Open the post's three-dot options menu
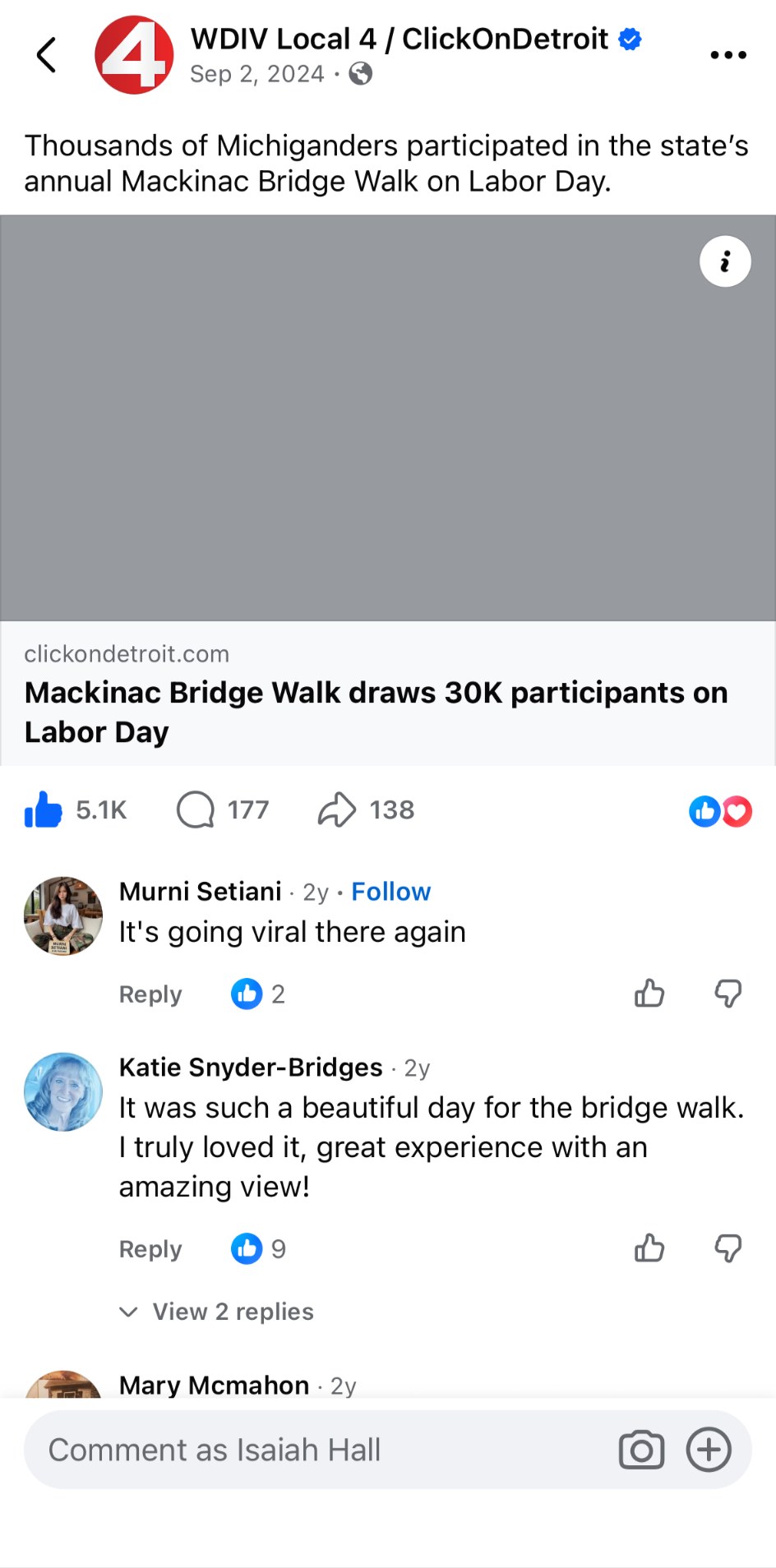Image resolution: width=776 pixels, height=1568 pixels. coord(728,55)
